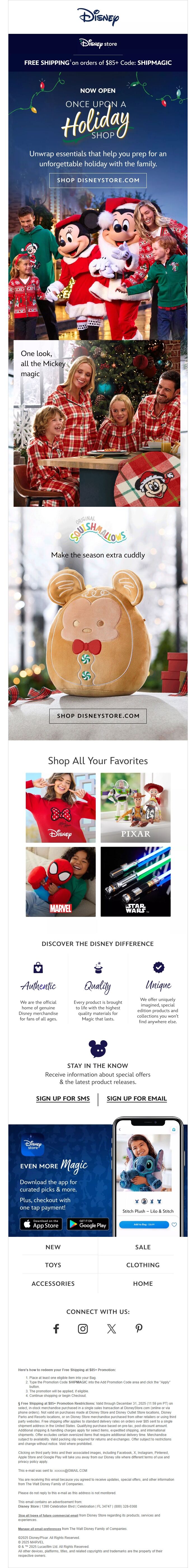Screen dimensions: 196x1568
Task: Visit the Instagram profile icon
Action: [83, 1329]
